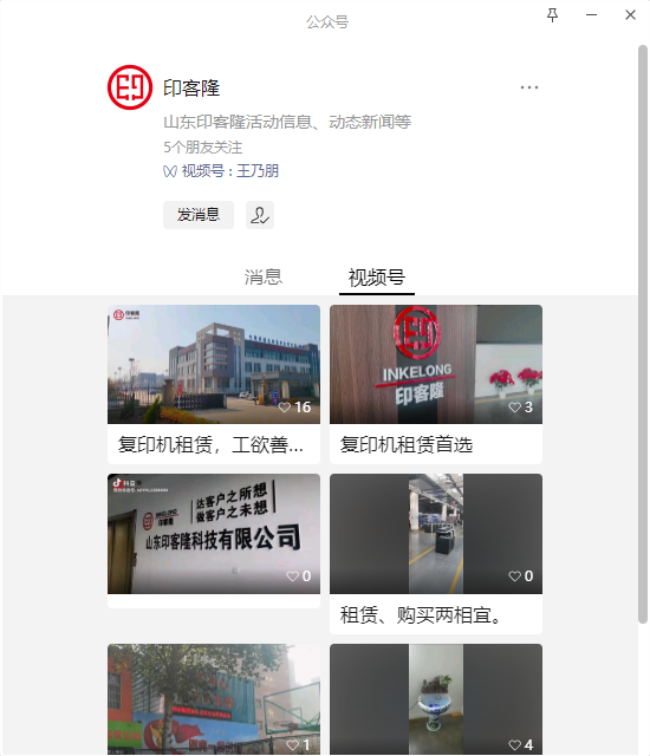
Task: Pin the 公众号 window on top
Action: (x=553, y=15)
